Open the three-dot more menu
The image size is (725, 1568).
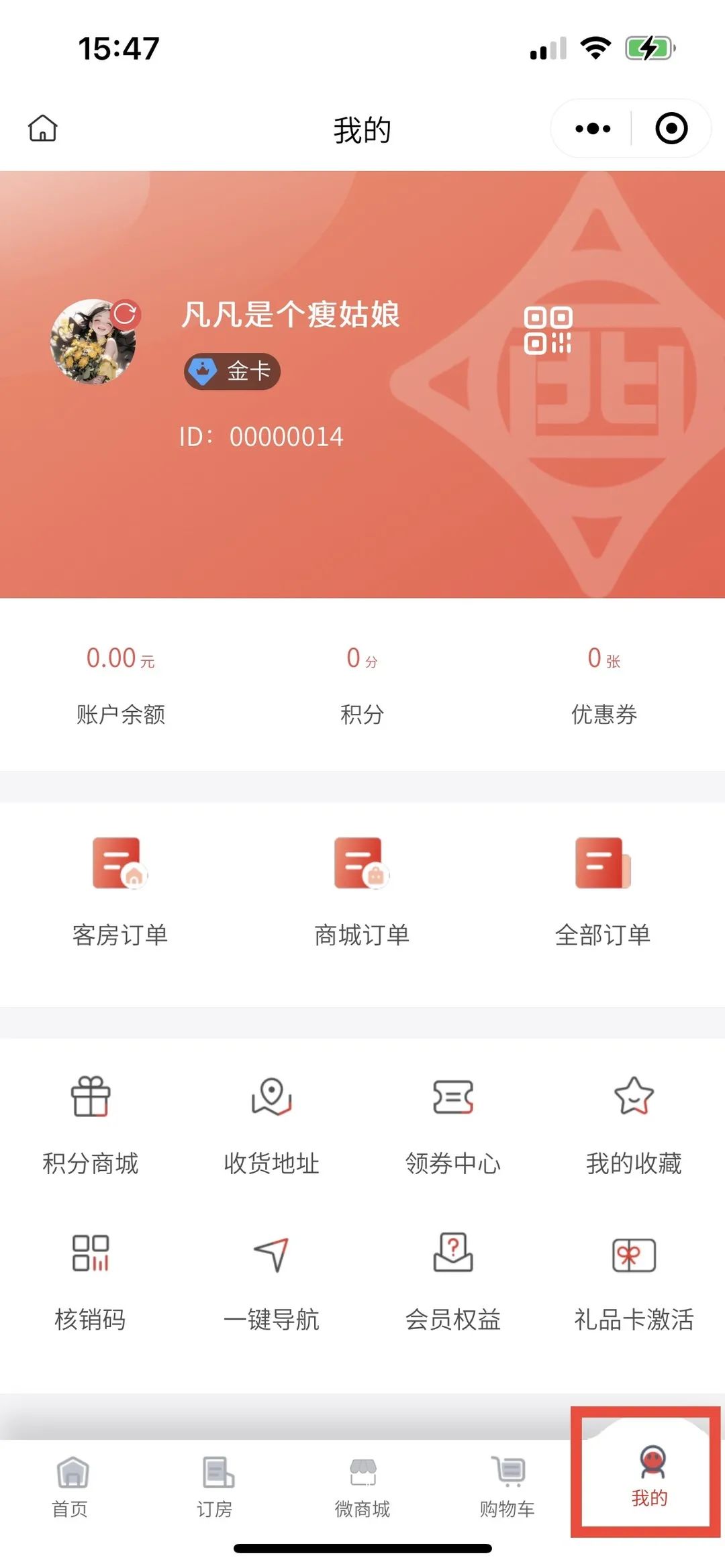pos(593,128)
